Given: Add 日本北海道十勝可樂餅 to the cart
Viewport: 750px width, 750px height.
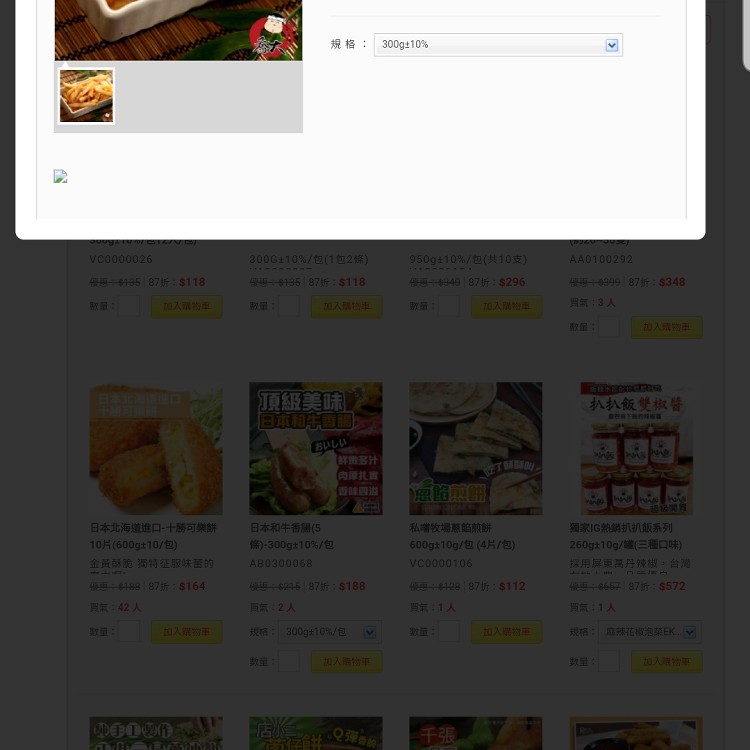Looking at the screenshot, I should click(x=186, y=632).
